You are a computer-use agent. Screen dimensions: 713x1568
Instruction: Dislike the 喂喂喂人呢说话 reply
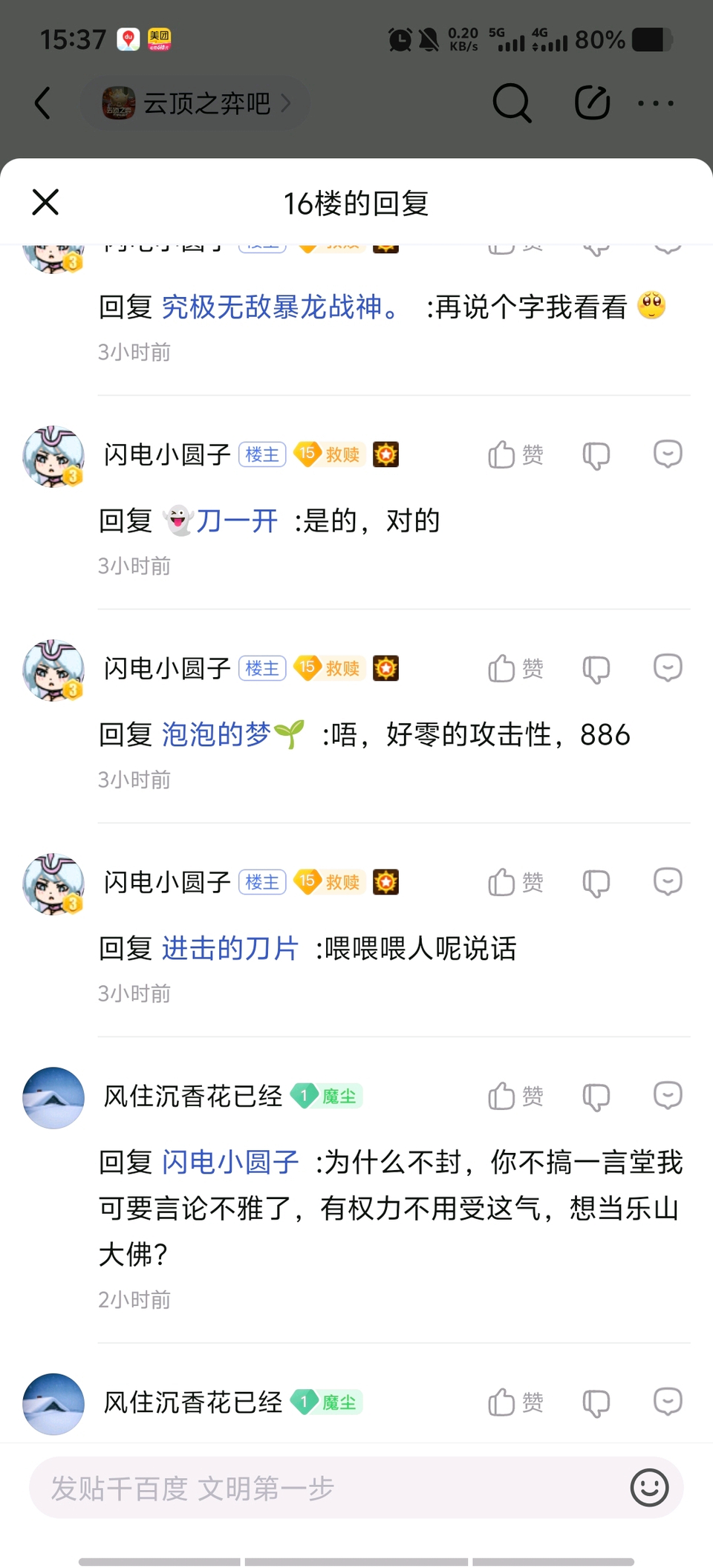coord(596,883)
